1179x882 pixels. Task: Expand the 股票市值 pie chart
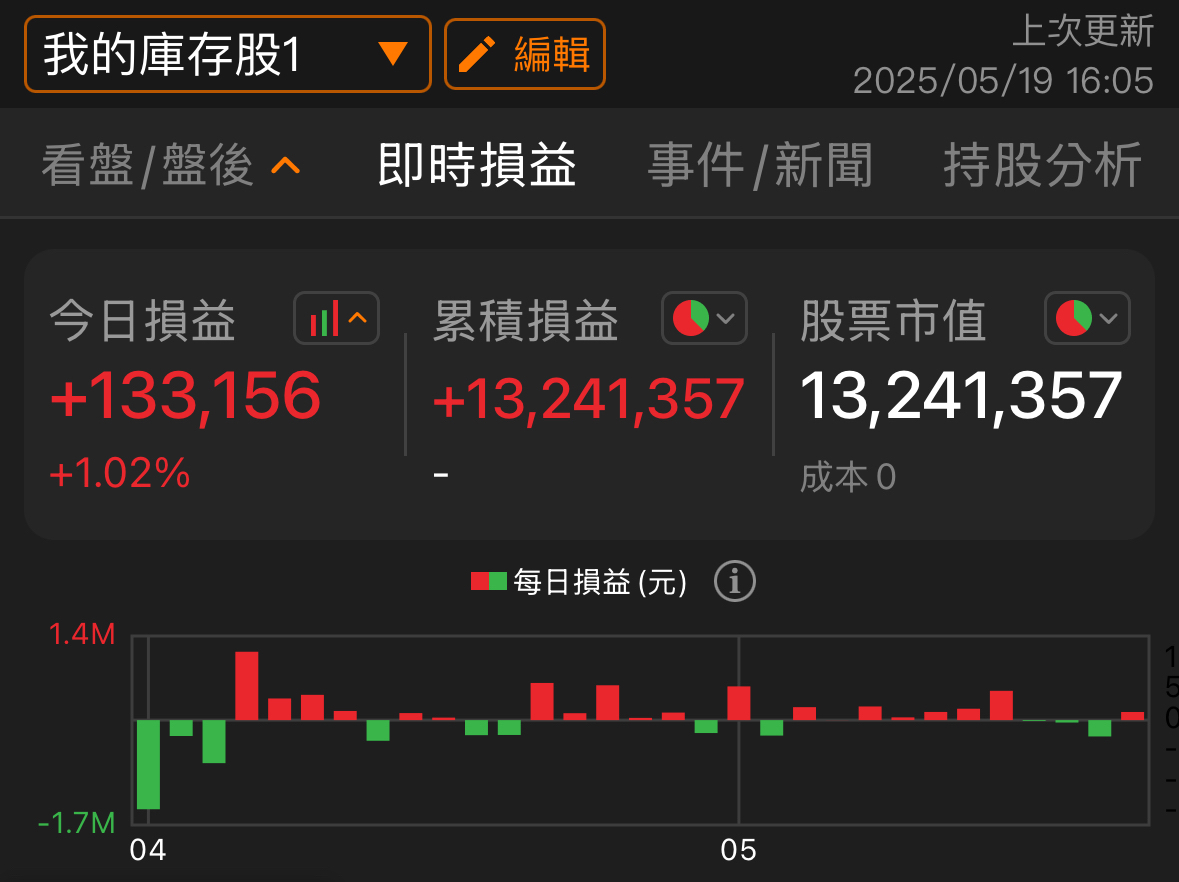(x=1087, y=318)
